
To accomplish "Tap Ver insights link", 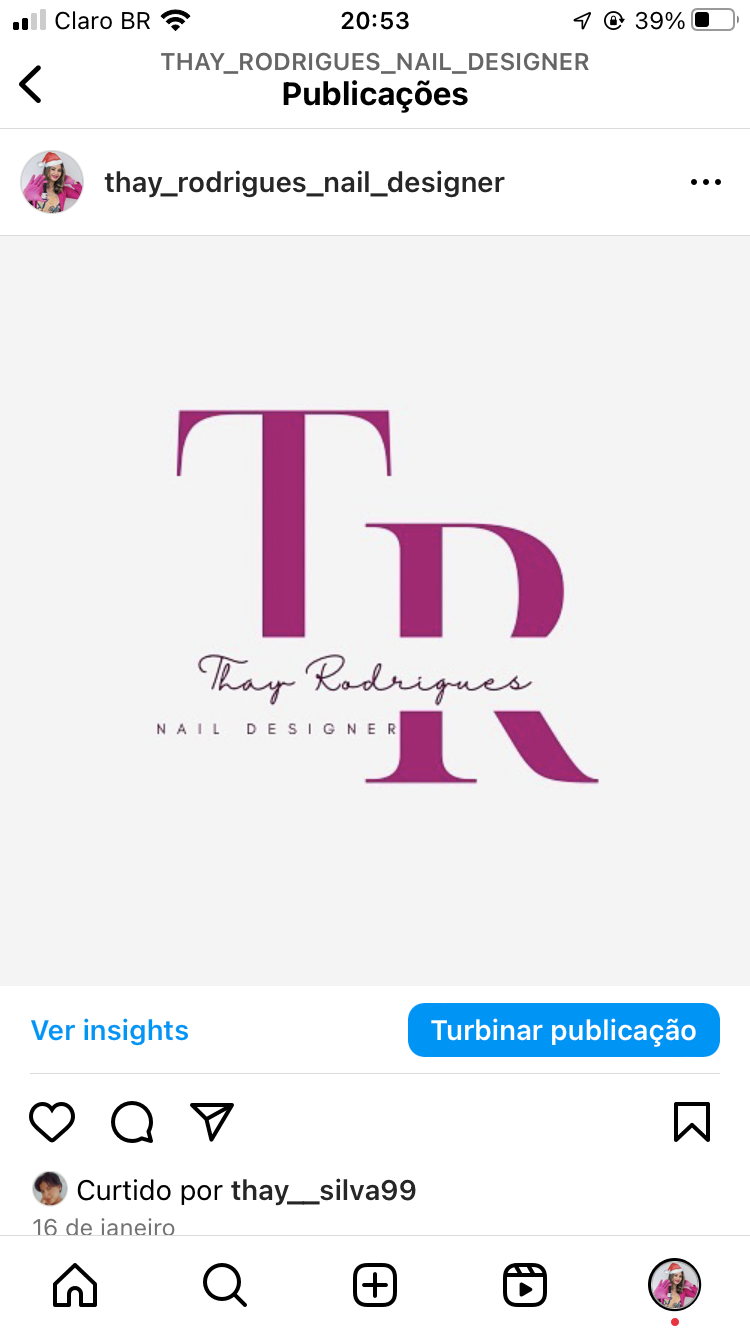I will pos(110,1030).
